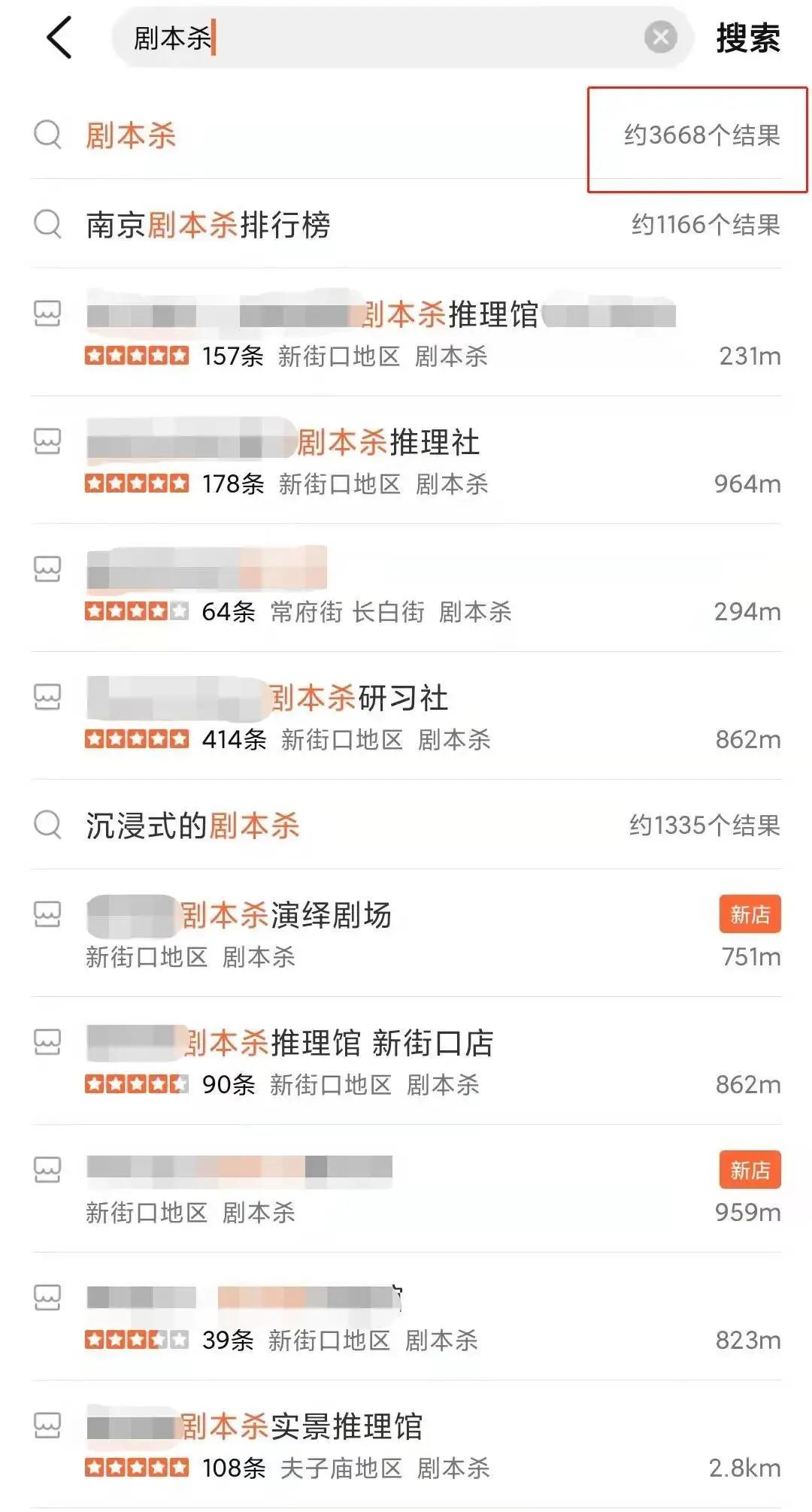Tap the 搜索 button to search
812x1512 pixels.
point(747,38)
